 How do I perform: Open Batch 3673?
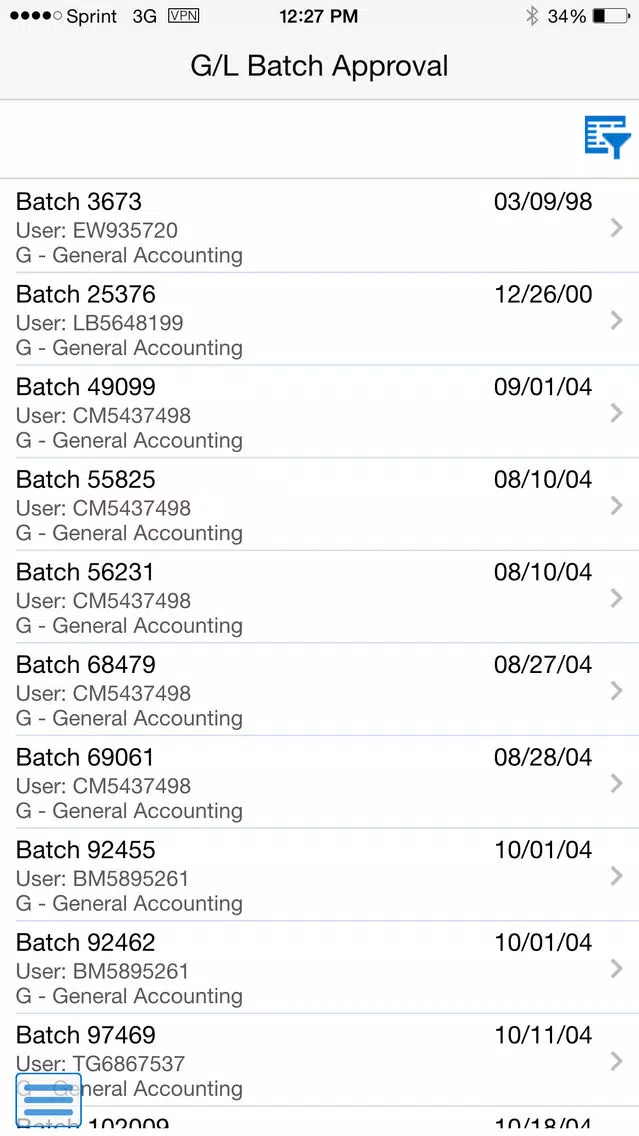point(320,226)
